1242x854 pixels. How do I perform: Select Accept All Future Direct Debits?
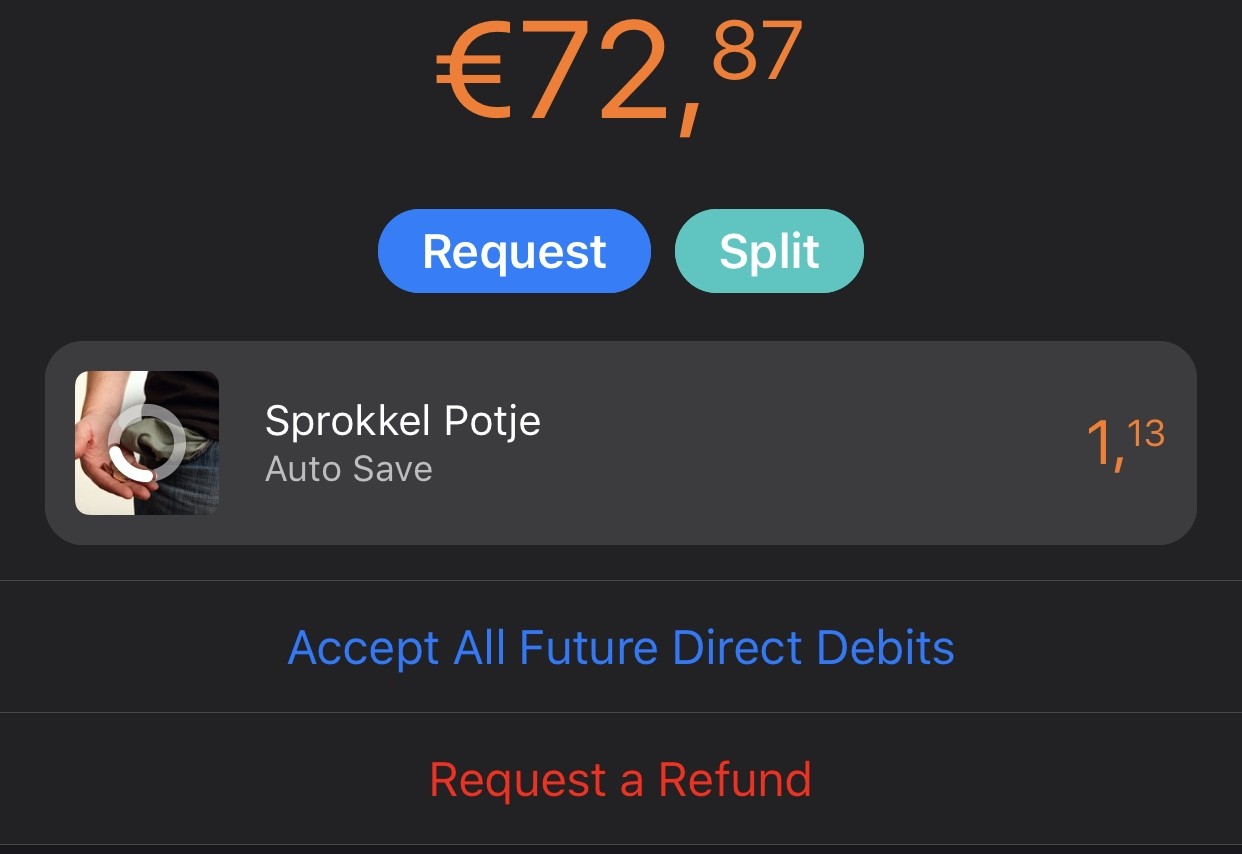(x=621, y=648)
